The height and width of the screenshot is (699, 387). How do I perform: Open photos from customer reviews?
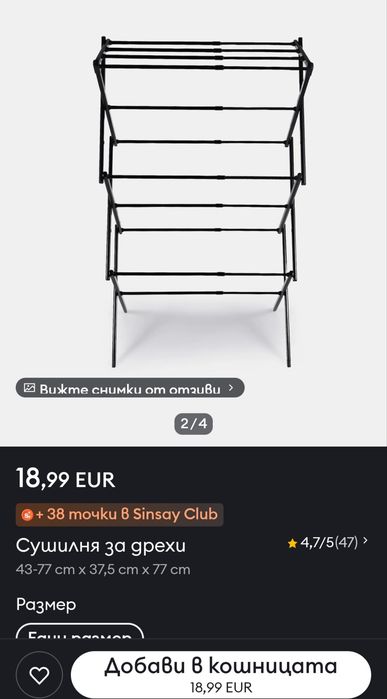(x=130, y=388)
